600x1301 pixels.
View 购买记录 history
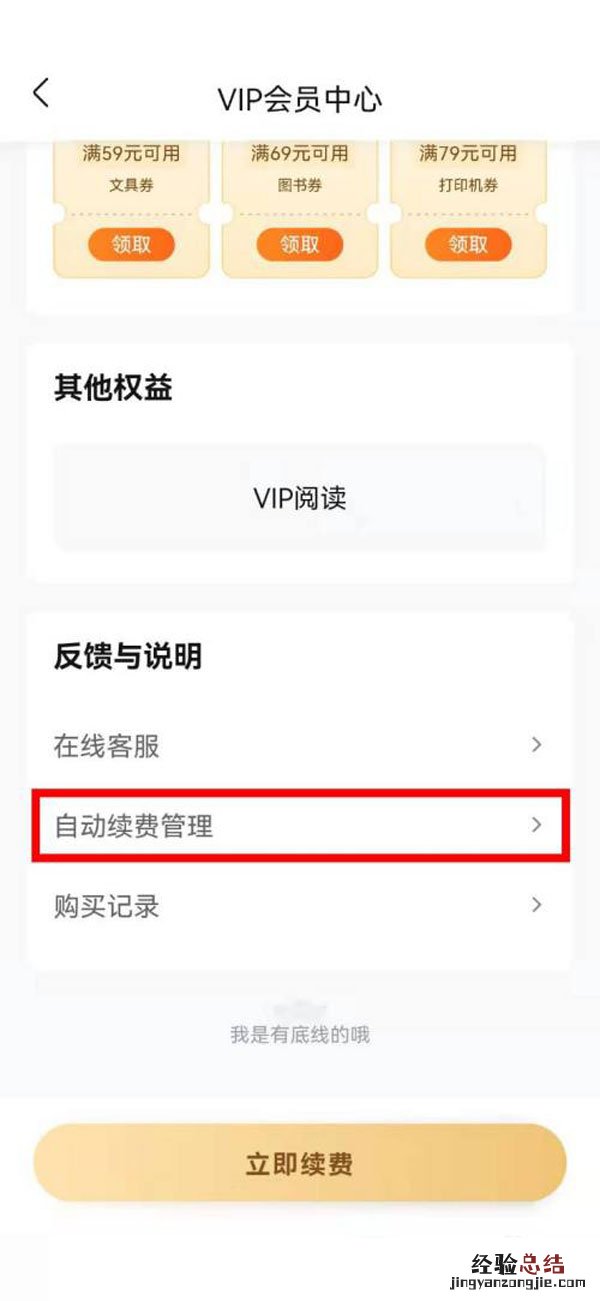pyautogui.click(x=300, y=906)
